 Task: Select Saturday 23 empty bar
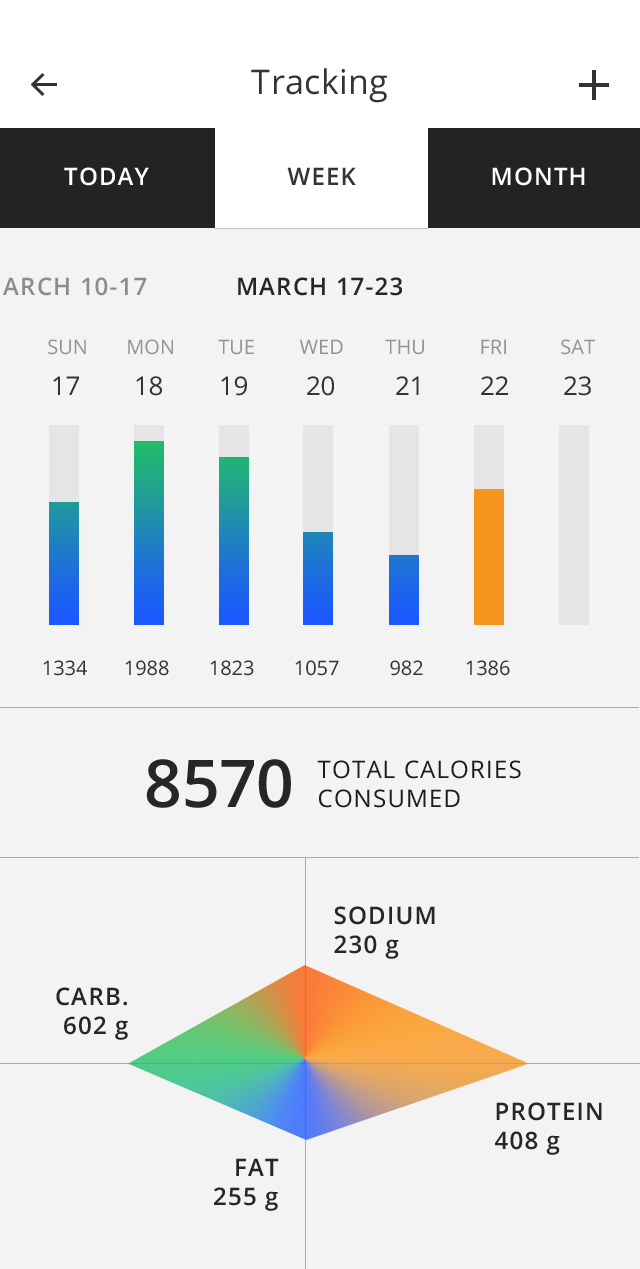[574, 525]
